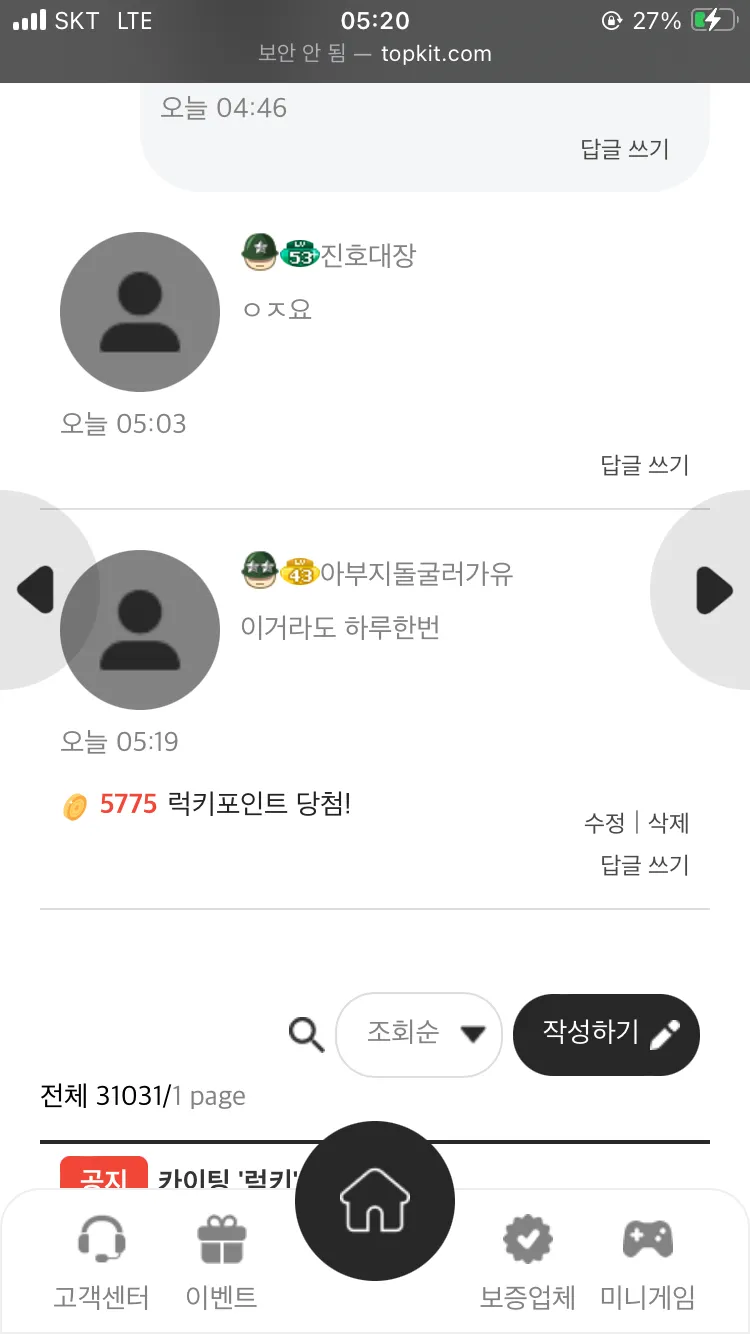This screenshot has height=1334, width=750.
Task: Switch to the 이벤트 tab
Action: [221, 1263]
